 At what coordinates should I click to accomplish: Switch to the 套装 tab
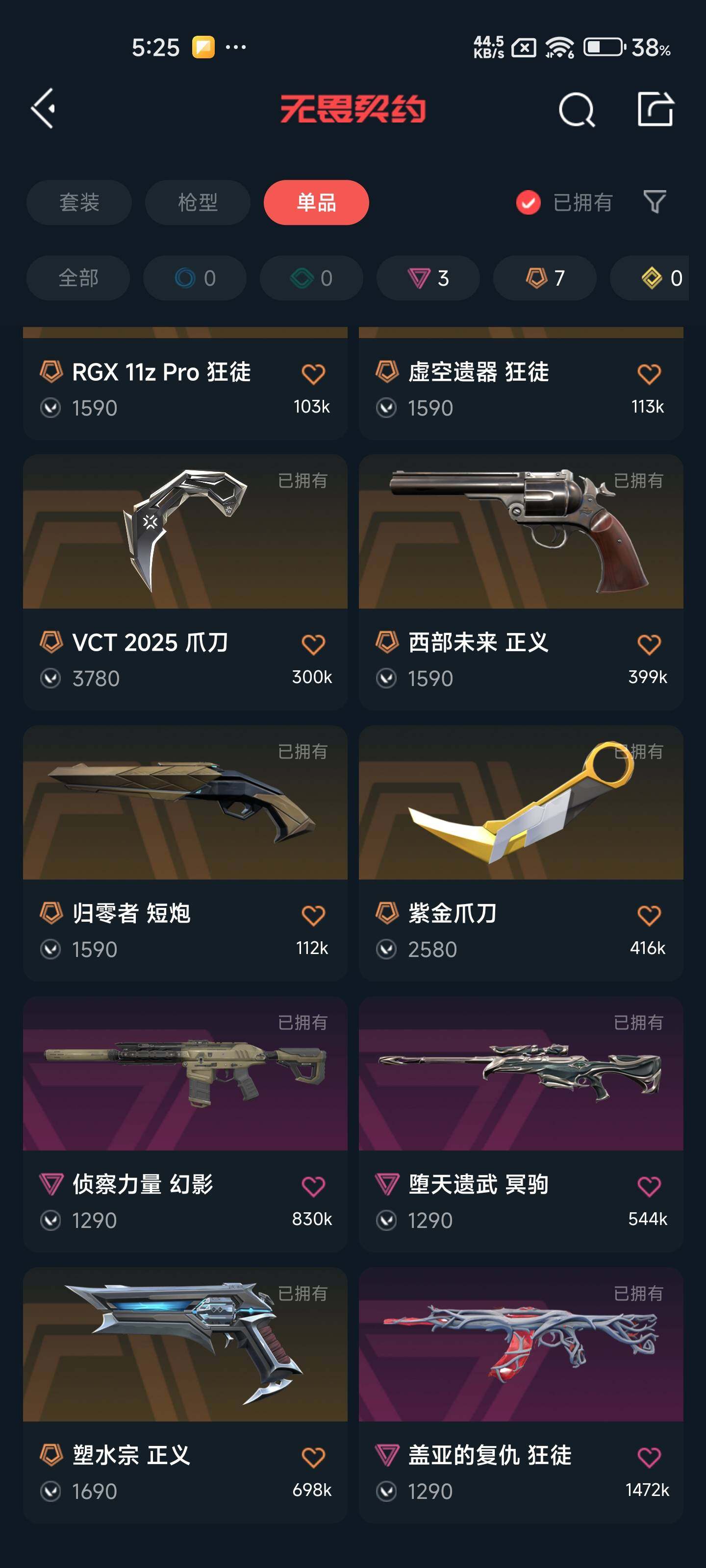click(x=79, y=202)
